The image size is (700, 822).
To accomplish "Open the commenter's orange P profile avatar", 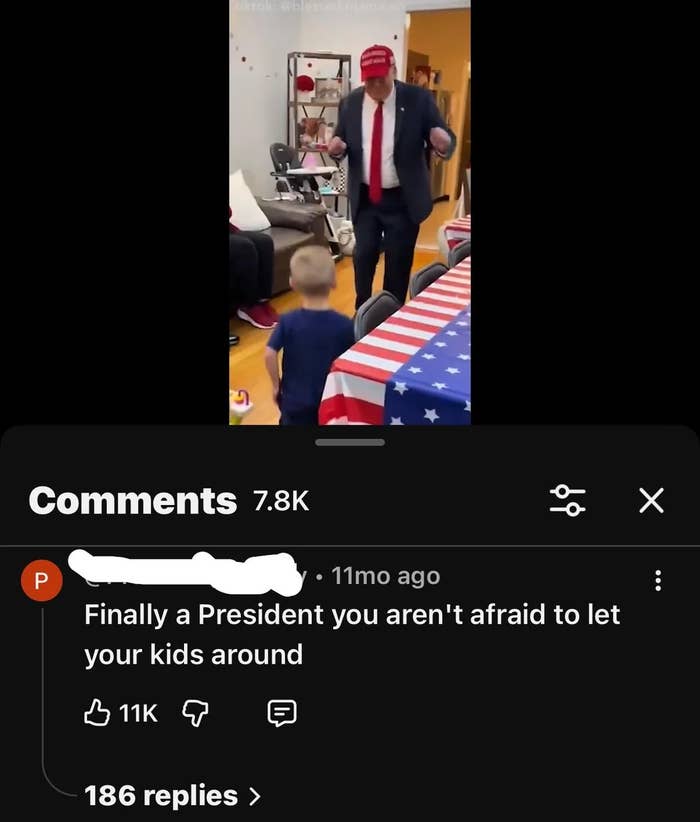I will pyautogui.click(x=41, y=580).
